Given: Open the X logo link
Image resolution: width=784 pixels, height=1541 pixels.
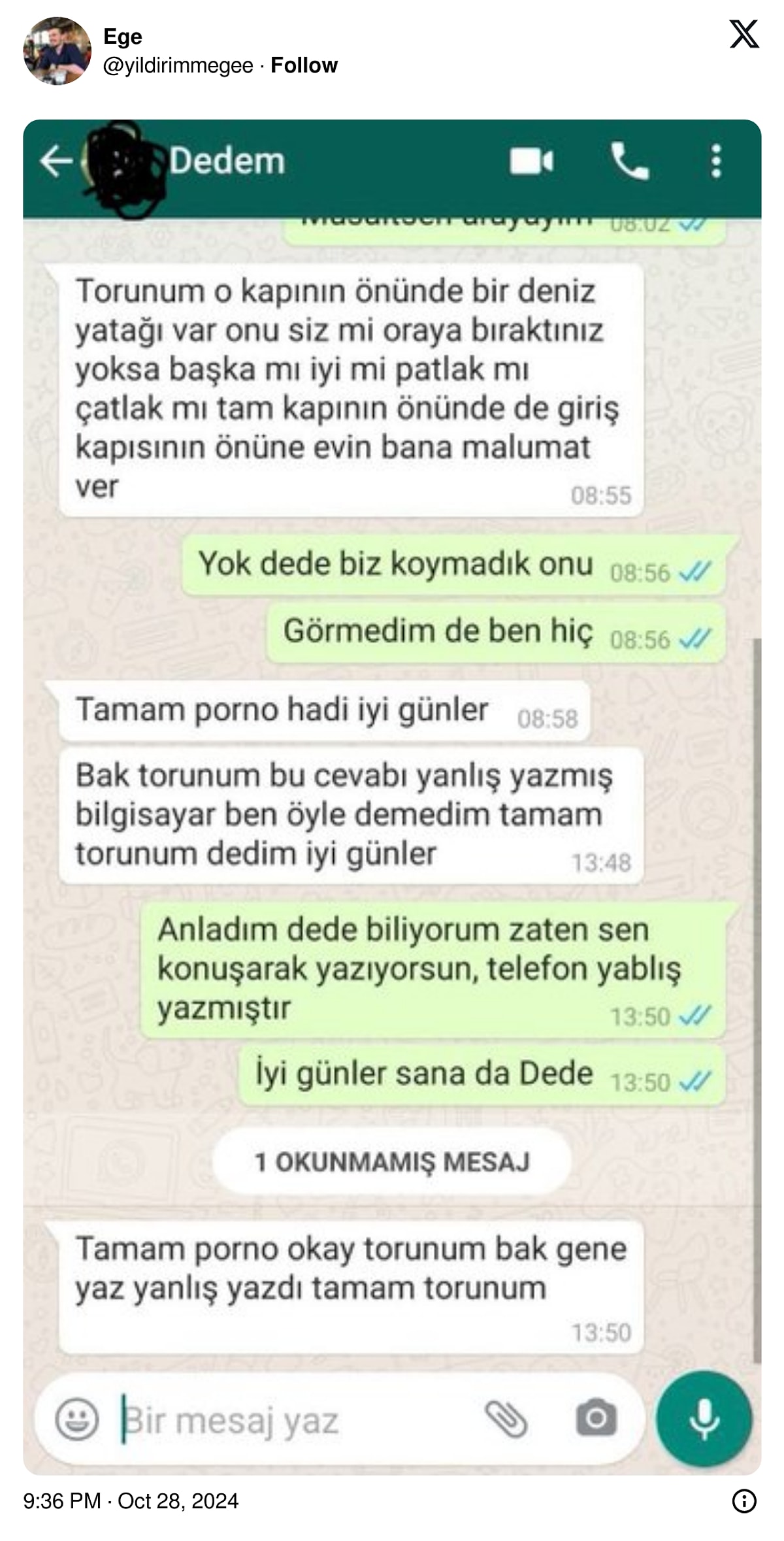Looking at the screenshot, I should (x=744, y=34).
